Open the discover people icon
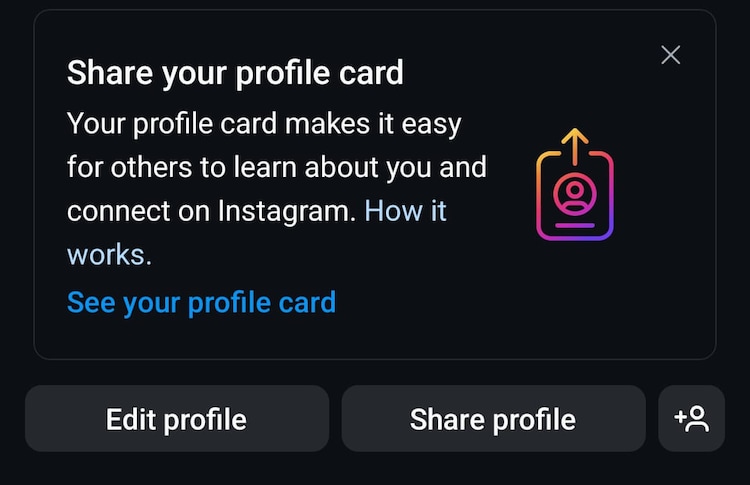The image size is (750, 485). (691, 419)
